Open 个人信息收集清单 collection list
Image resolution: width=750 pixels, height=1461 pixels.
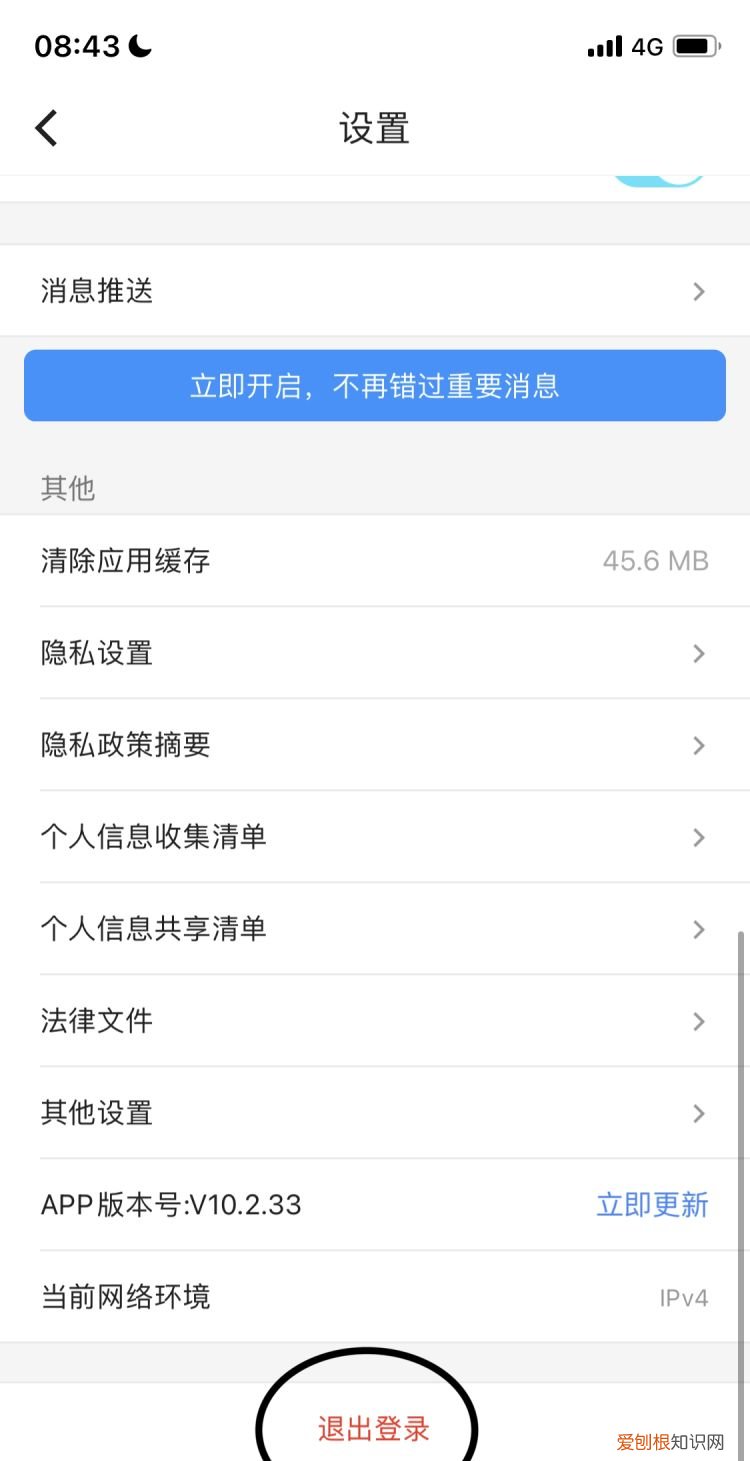click(x=375, y=837)
